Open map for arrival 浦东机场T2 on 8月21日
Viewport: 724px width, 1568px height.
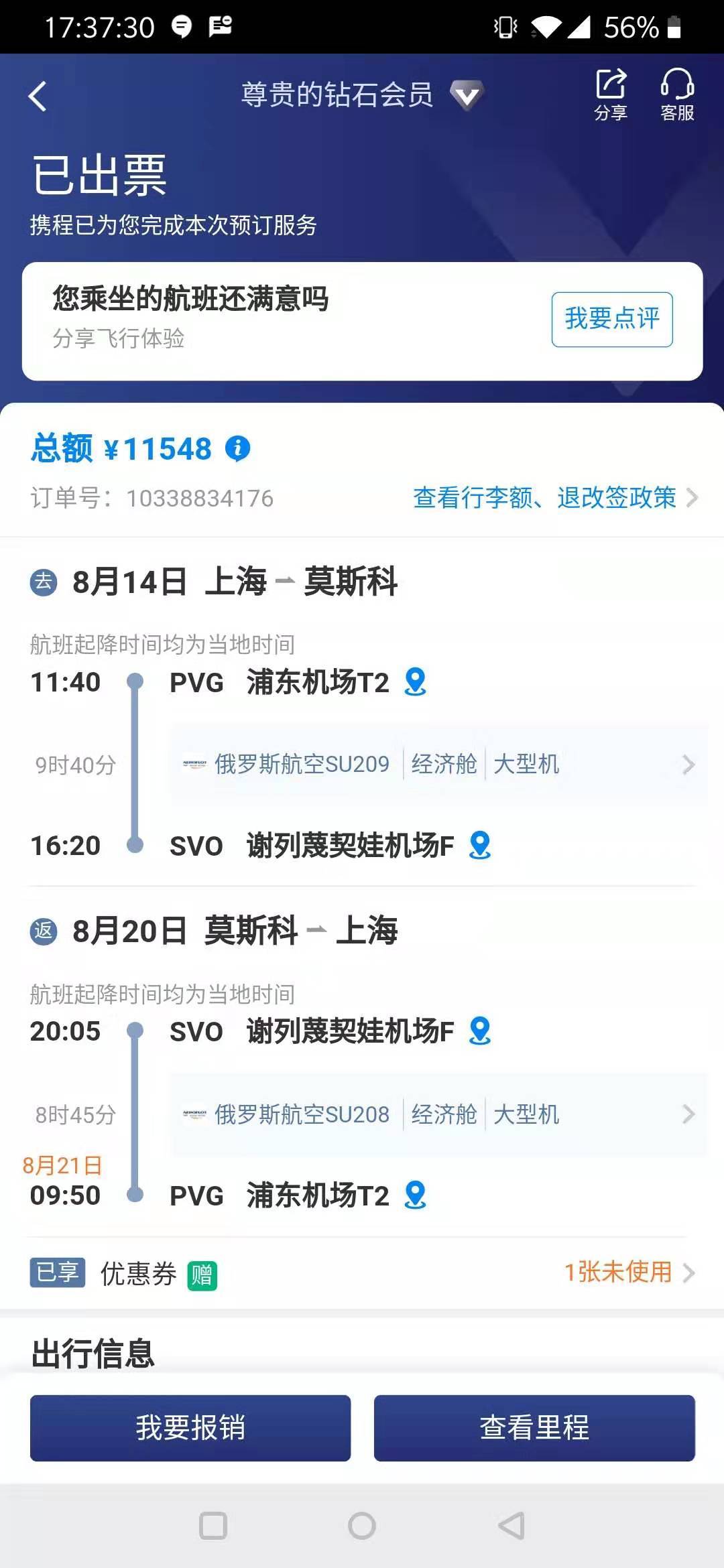click(416, 1195)
